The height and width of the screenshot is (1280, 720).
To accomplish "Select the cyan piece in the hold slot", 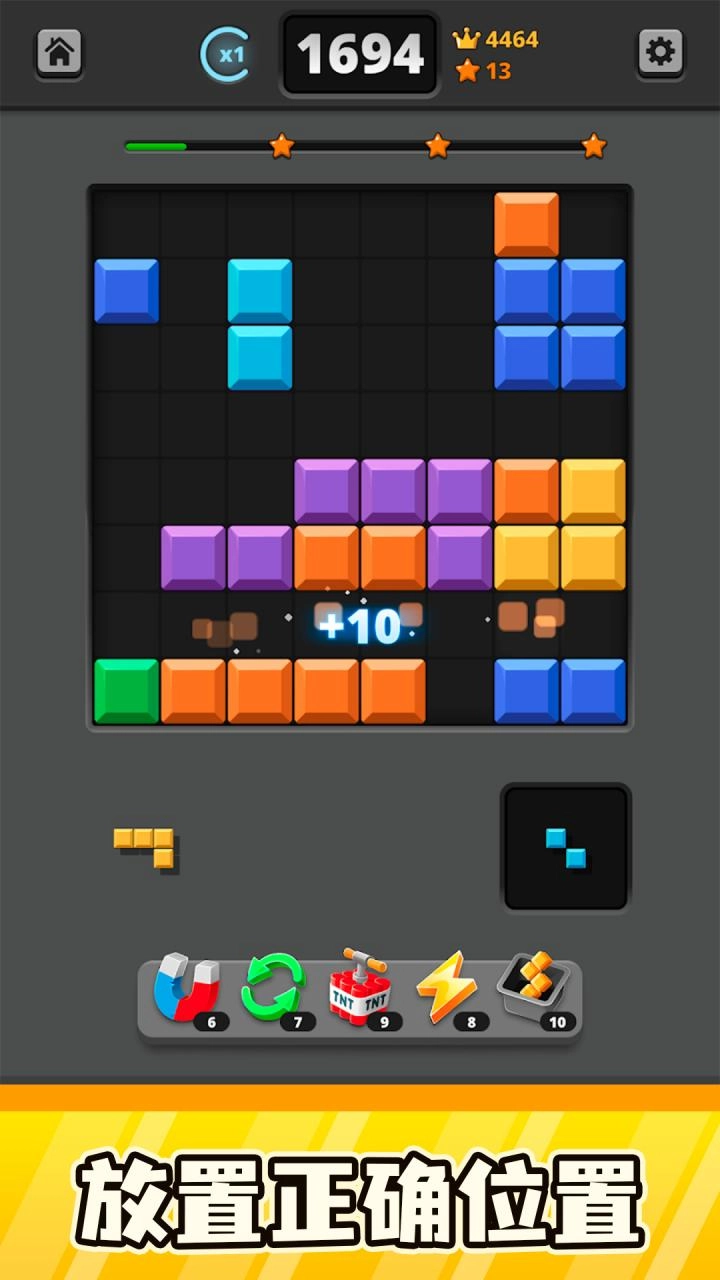I will point(566,848).
